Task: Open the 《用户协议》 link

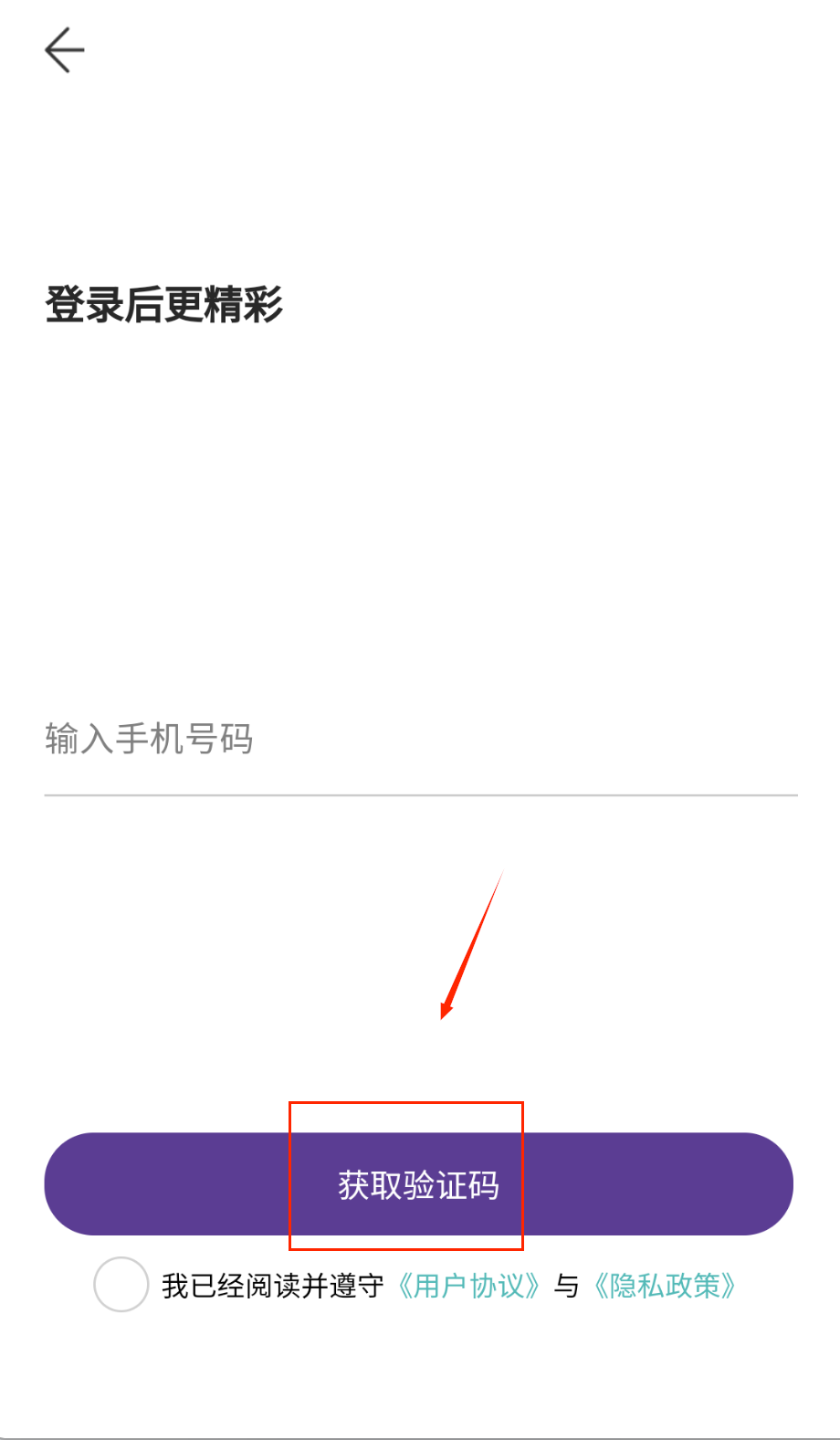Action: pyautogui.click(x=468, y=1286)
